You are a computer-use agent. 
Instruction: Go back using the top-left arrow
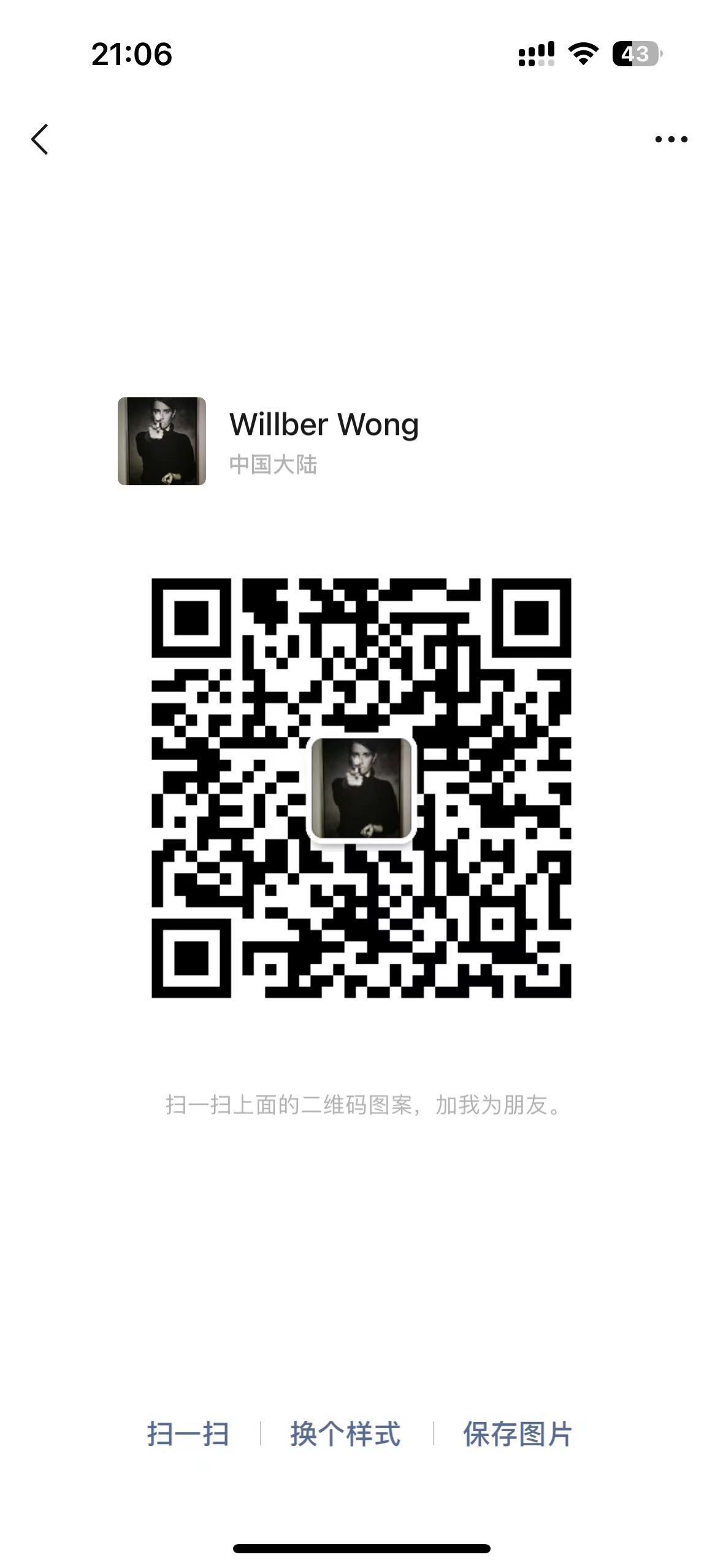click(40, 139)
